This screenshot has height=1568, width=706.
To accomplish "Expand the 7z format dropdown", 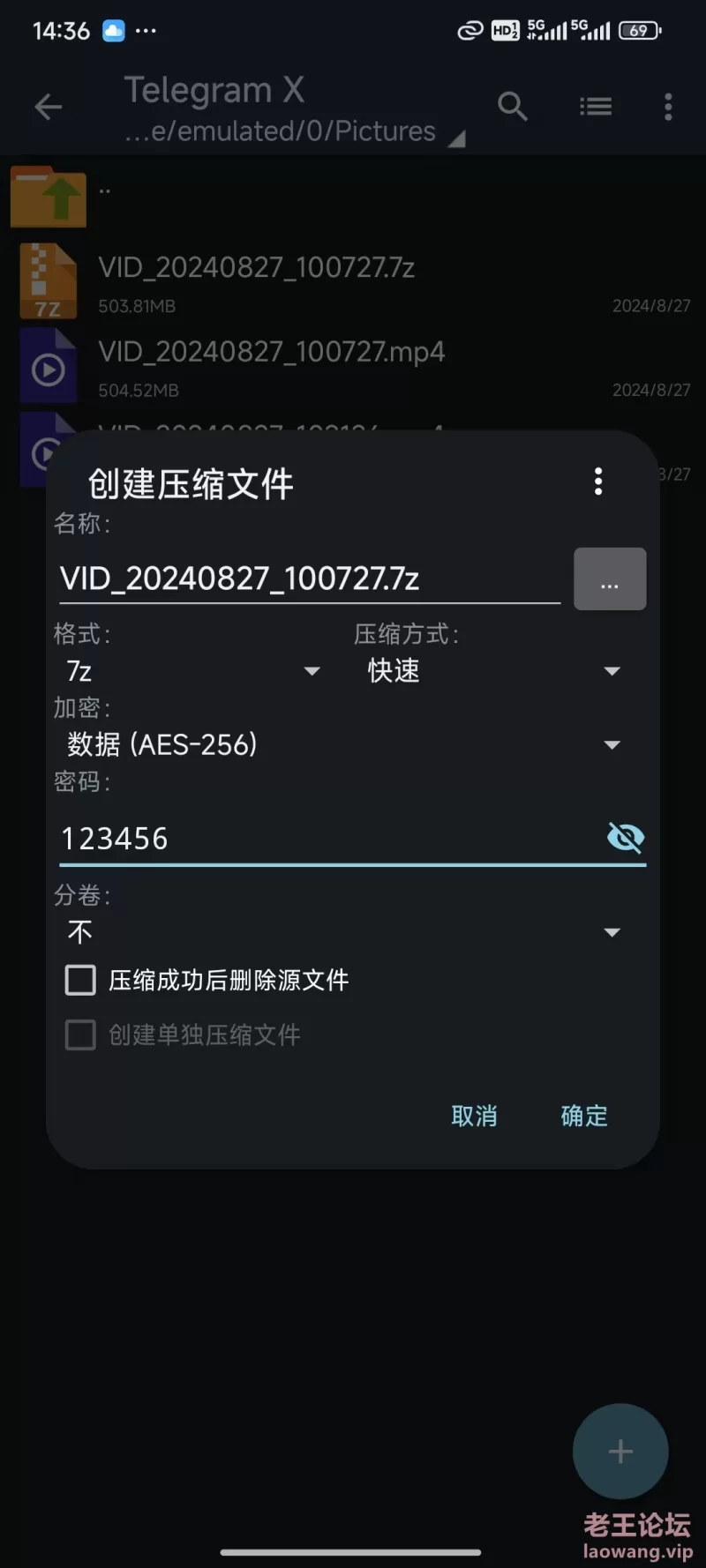I will pos(190,671).
